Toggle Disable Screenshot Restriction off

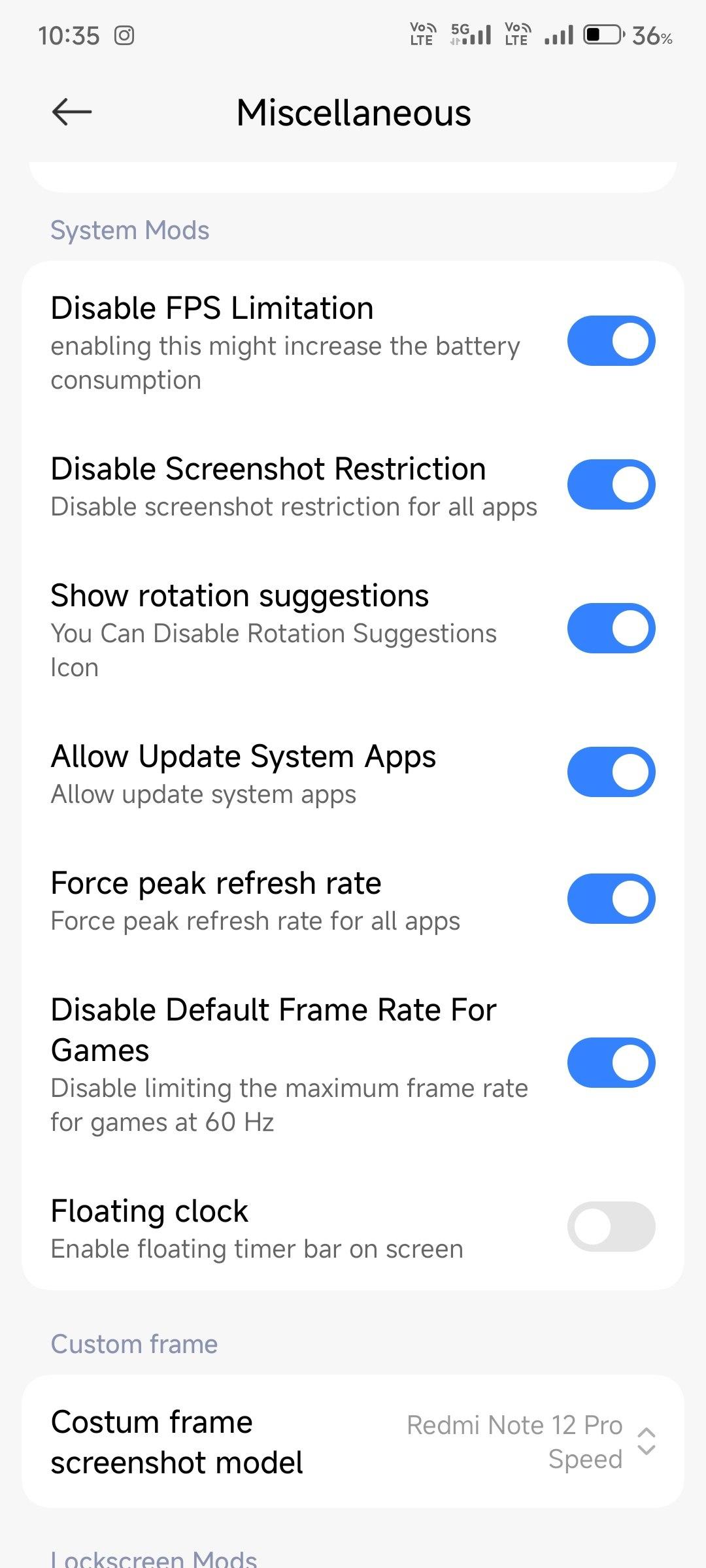611,485
